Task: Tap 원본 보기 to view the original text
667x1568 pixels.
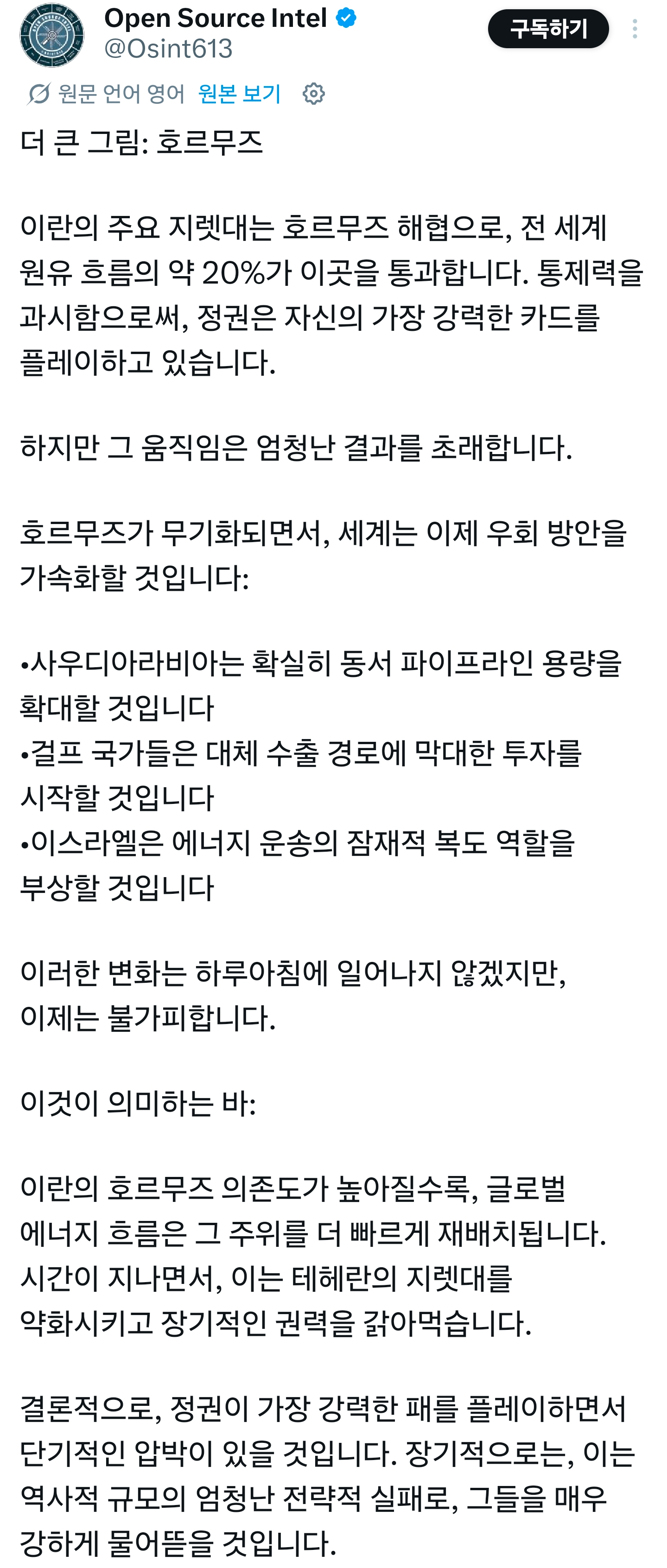Action: click(239, 94)
